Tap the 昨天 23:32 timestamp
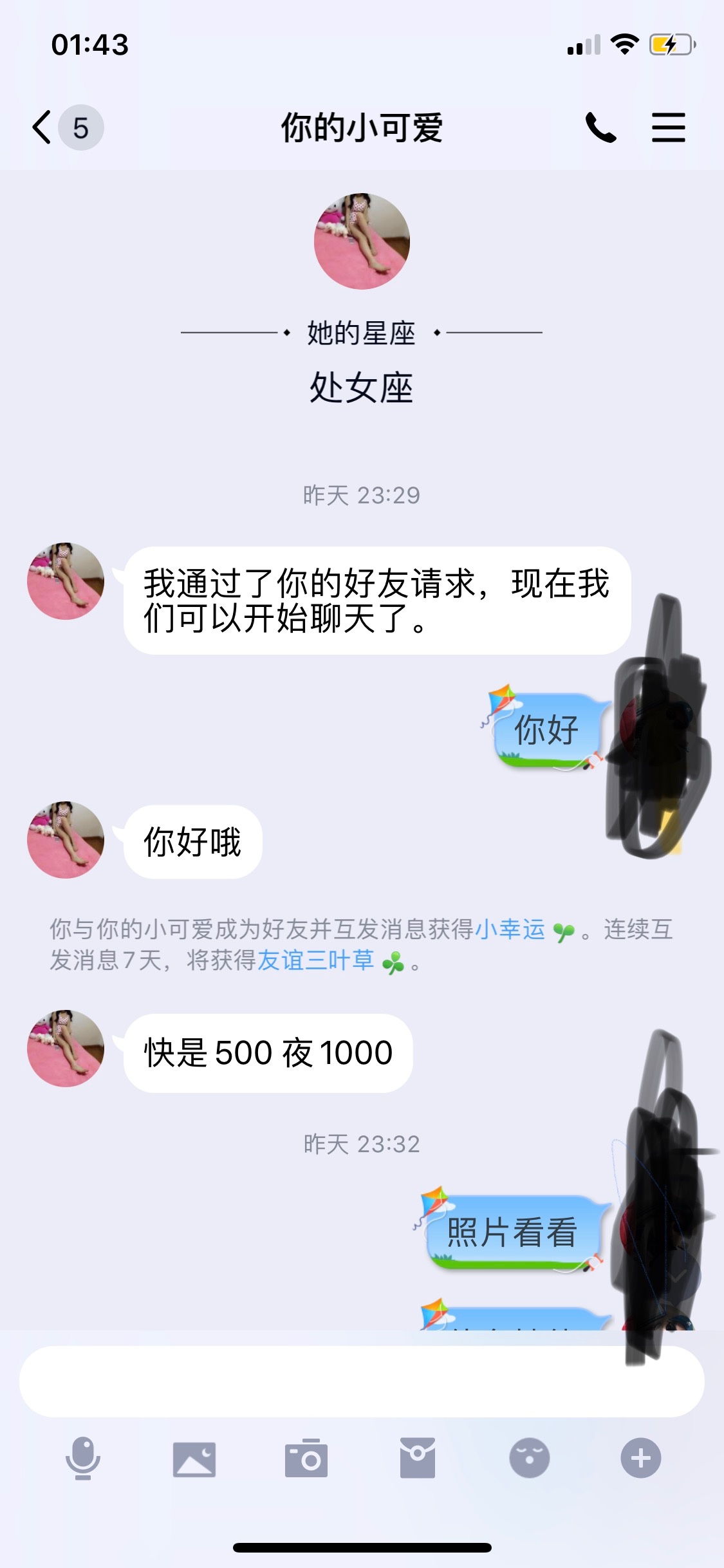Image resolution: width=724 pixels, height=1568 pixels. (x=362, y=1144)
